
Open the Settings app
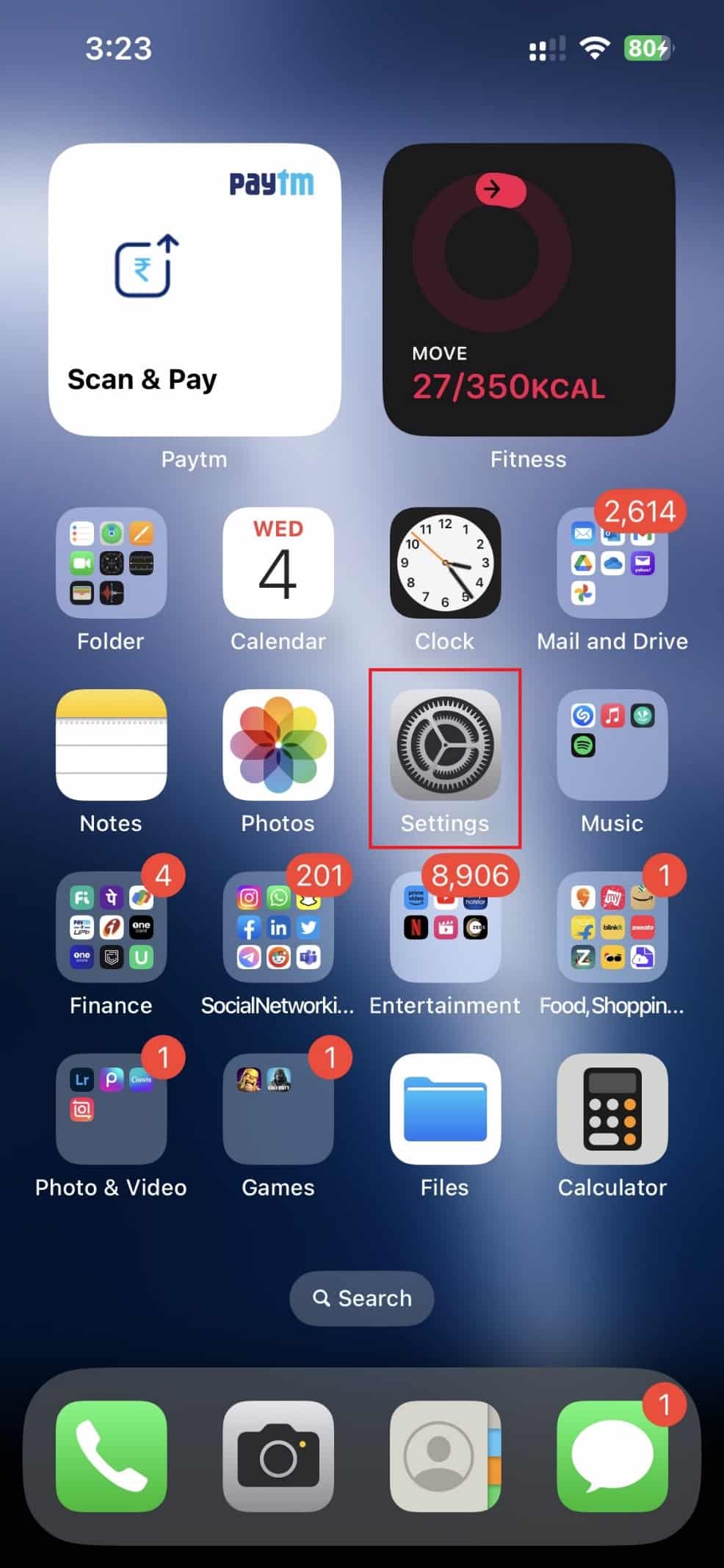pyautogui.click(x=445, y=745)
